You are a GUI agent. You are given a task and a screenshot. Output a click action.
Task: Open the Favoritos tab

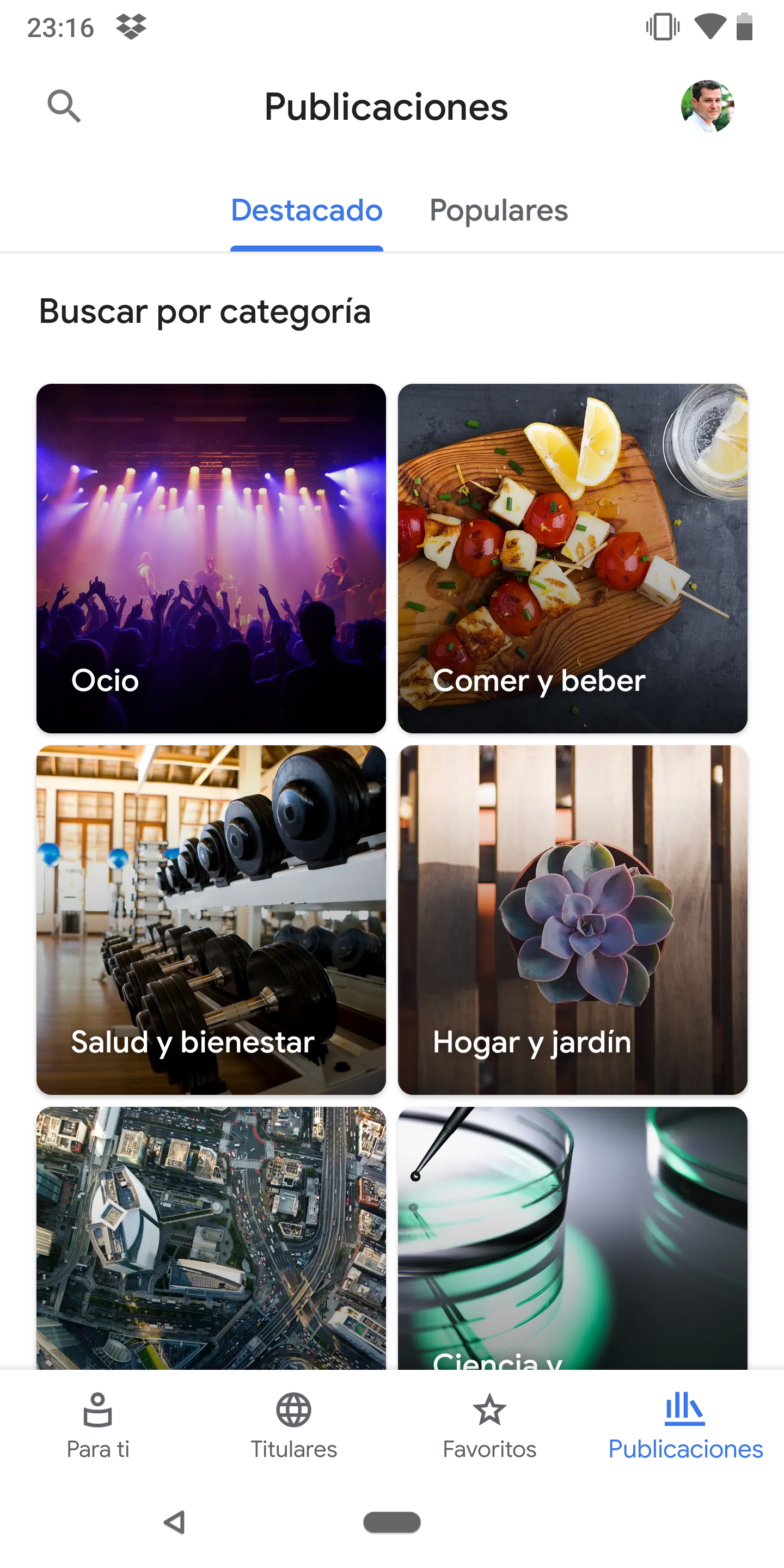(x=490, y=1425)
